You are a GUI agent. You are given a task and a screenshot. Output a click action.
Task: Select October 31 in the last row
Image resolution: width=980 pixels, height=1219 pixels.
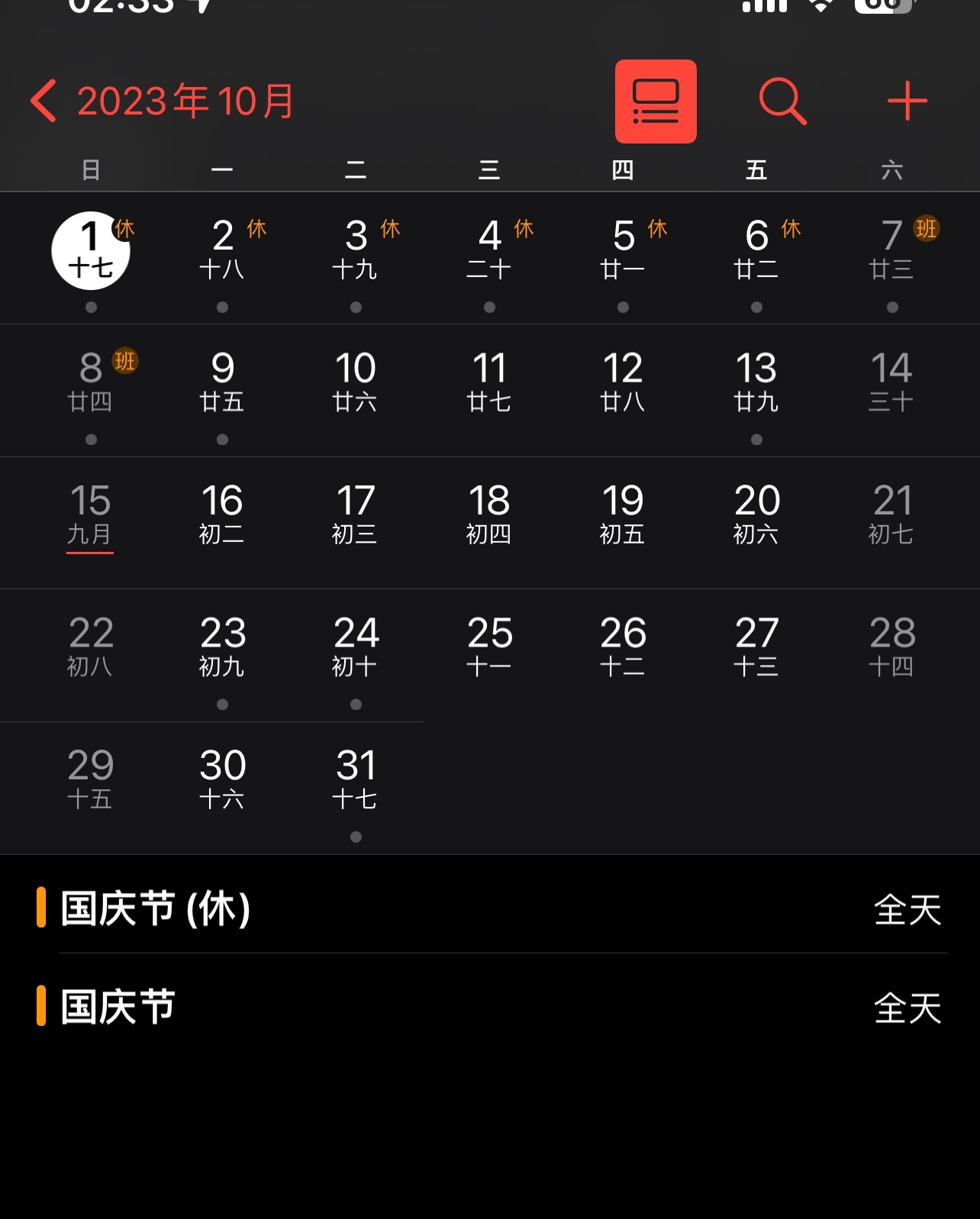[356, 780]
